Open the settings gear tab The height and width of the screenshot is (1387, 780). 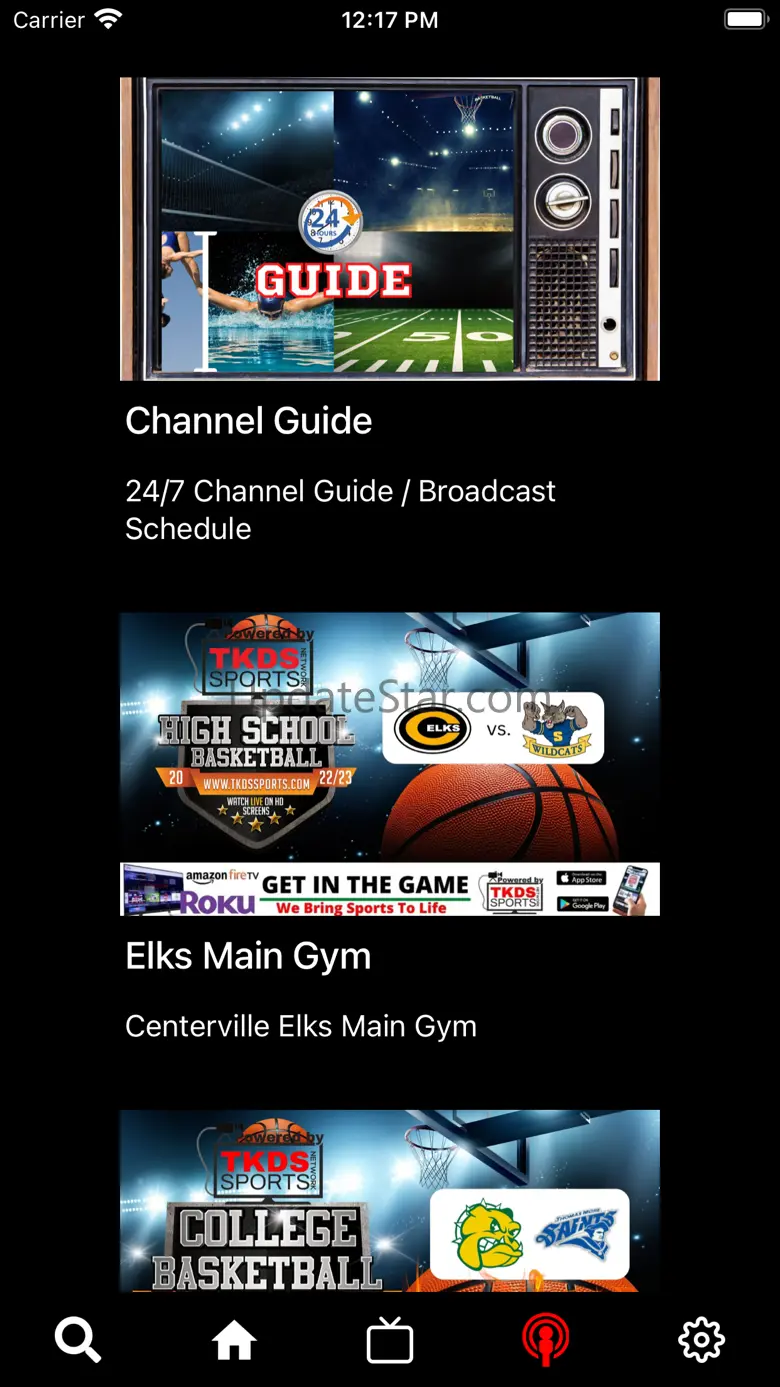point(702,1340)
